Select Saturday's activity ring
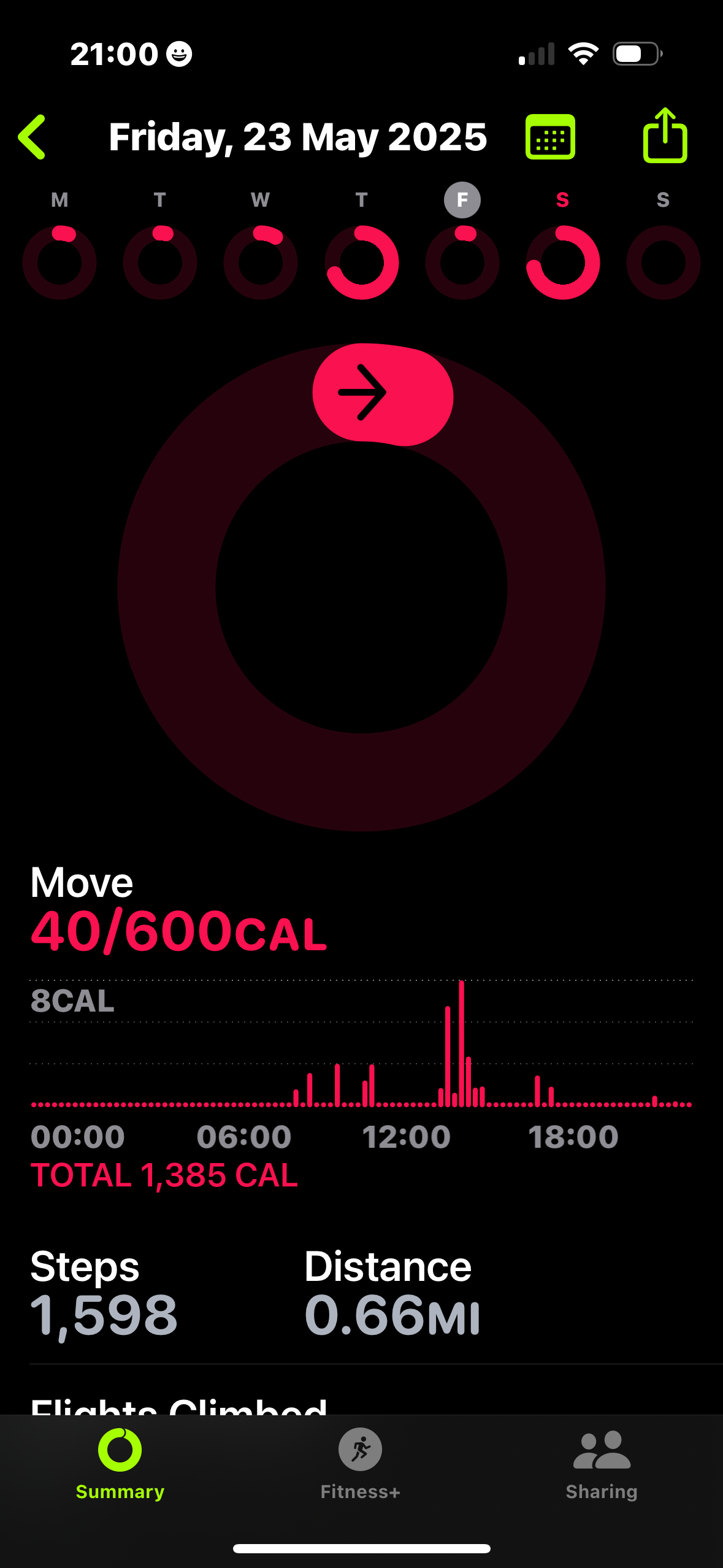Viewport: 723px width, 1568px height. coord(563,262)
